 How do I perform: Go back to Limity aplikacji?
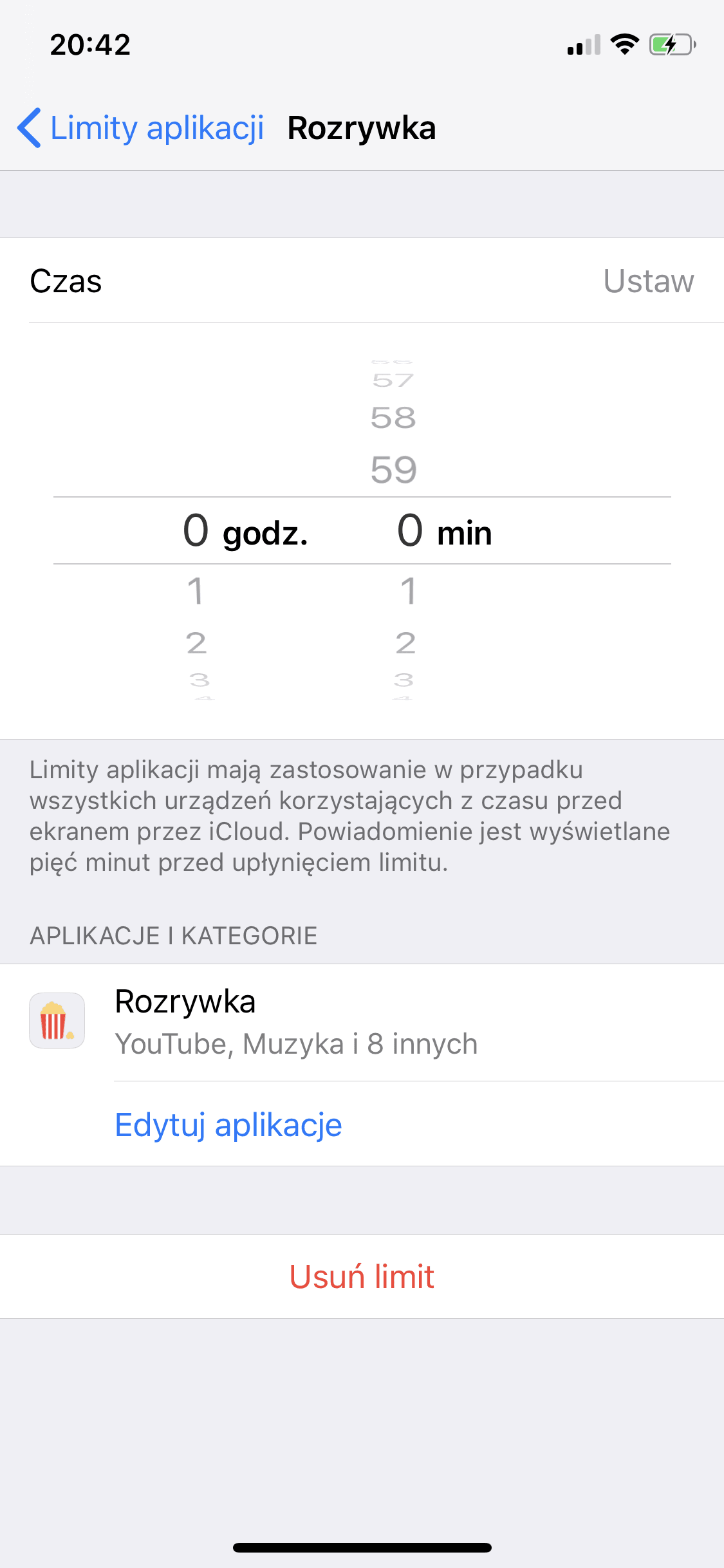(140, 127)
